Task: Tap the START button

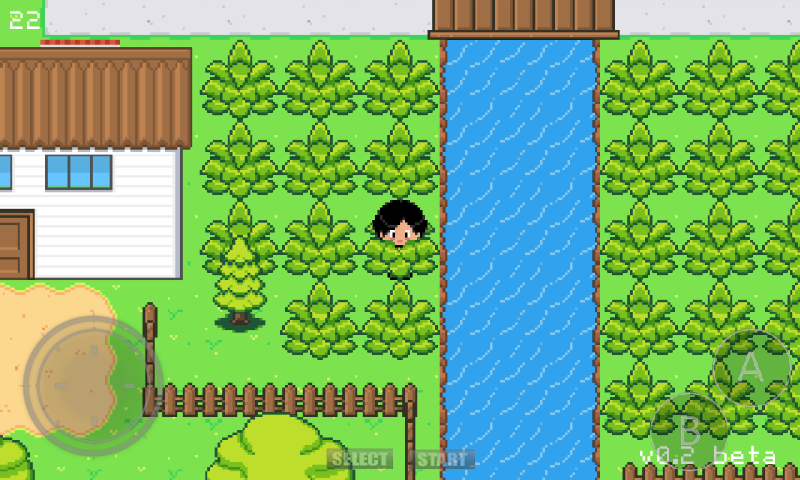Action: [442, 459]
